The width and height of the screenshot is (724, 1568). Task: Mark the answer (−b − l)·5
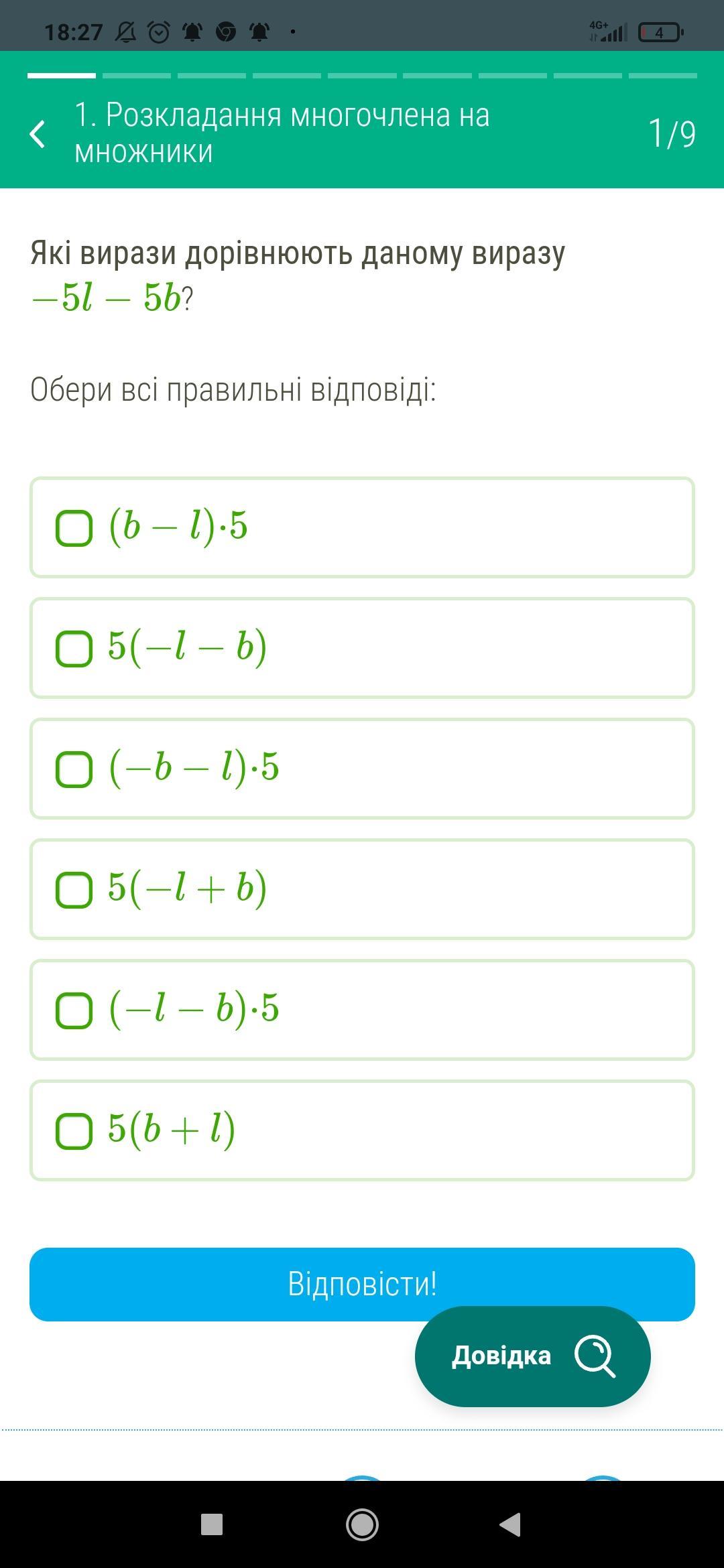pos(362,769)
